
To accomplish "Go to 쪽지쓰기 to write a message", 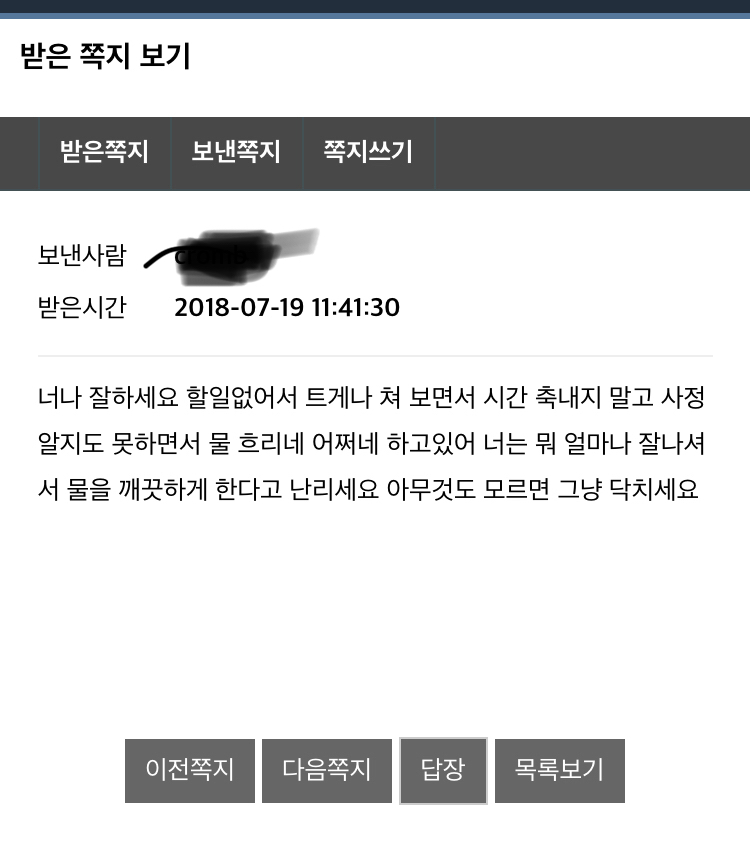I will click(x=368, y=152).
